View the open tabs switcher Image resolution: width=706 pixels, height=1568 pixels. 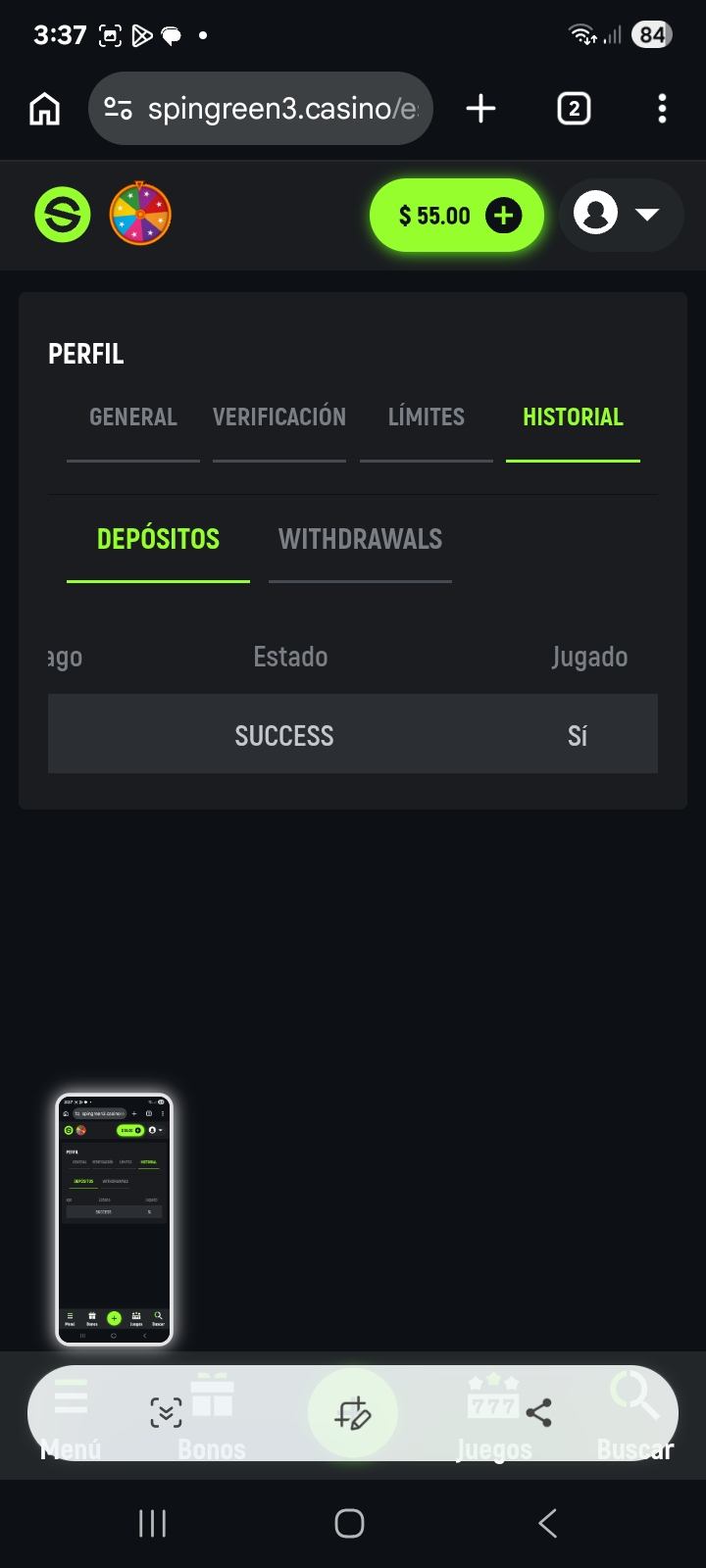click(574, 109)
